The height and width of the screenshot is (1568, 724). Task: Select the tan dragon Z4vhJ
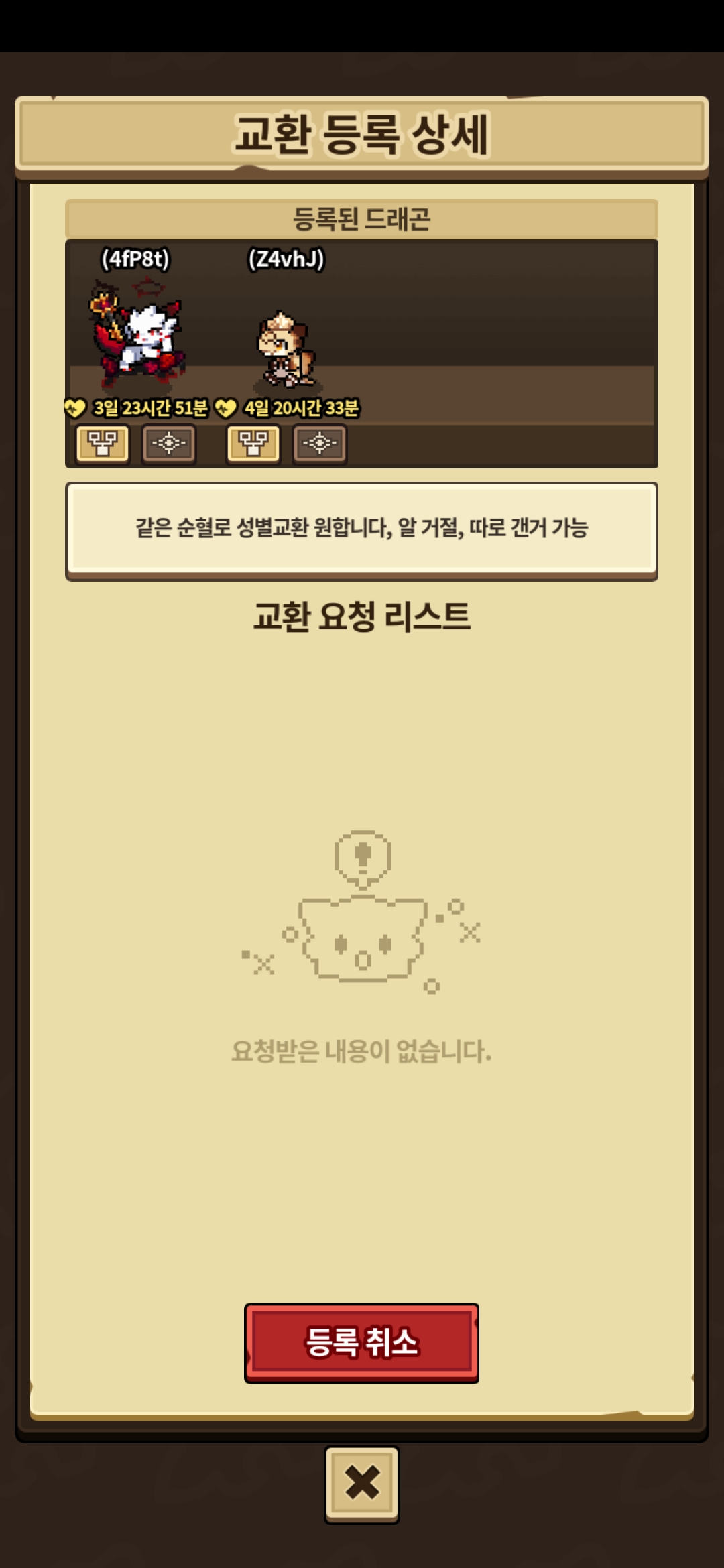(x=287, y=350)
